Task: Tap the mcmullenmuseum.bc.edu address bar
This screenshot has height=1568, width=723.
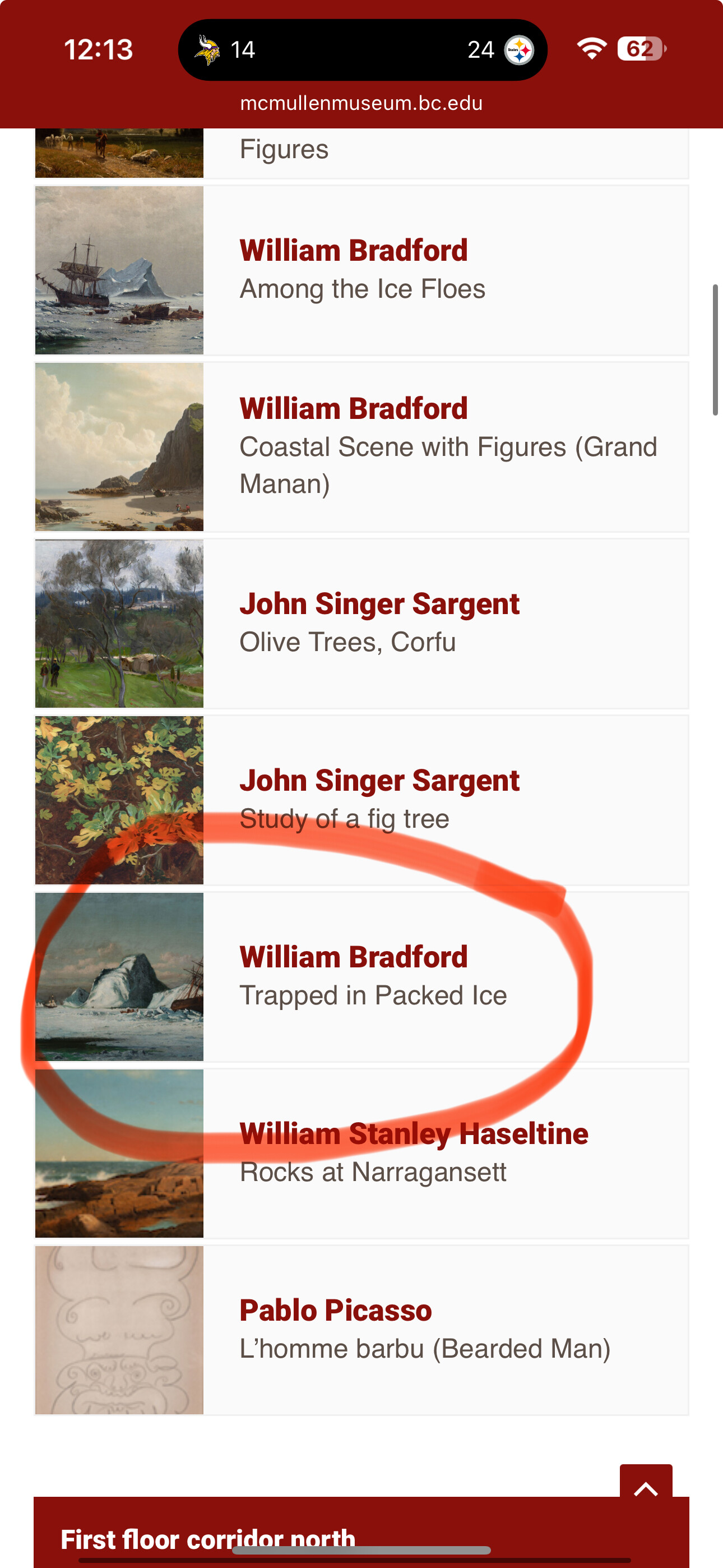Action: coord(361,104)
